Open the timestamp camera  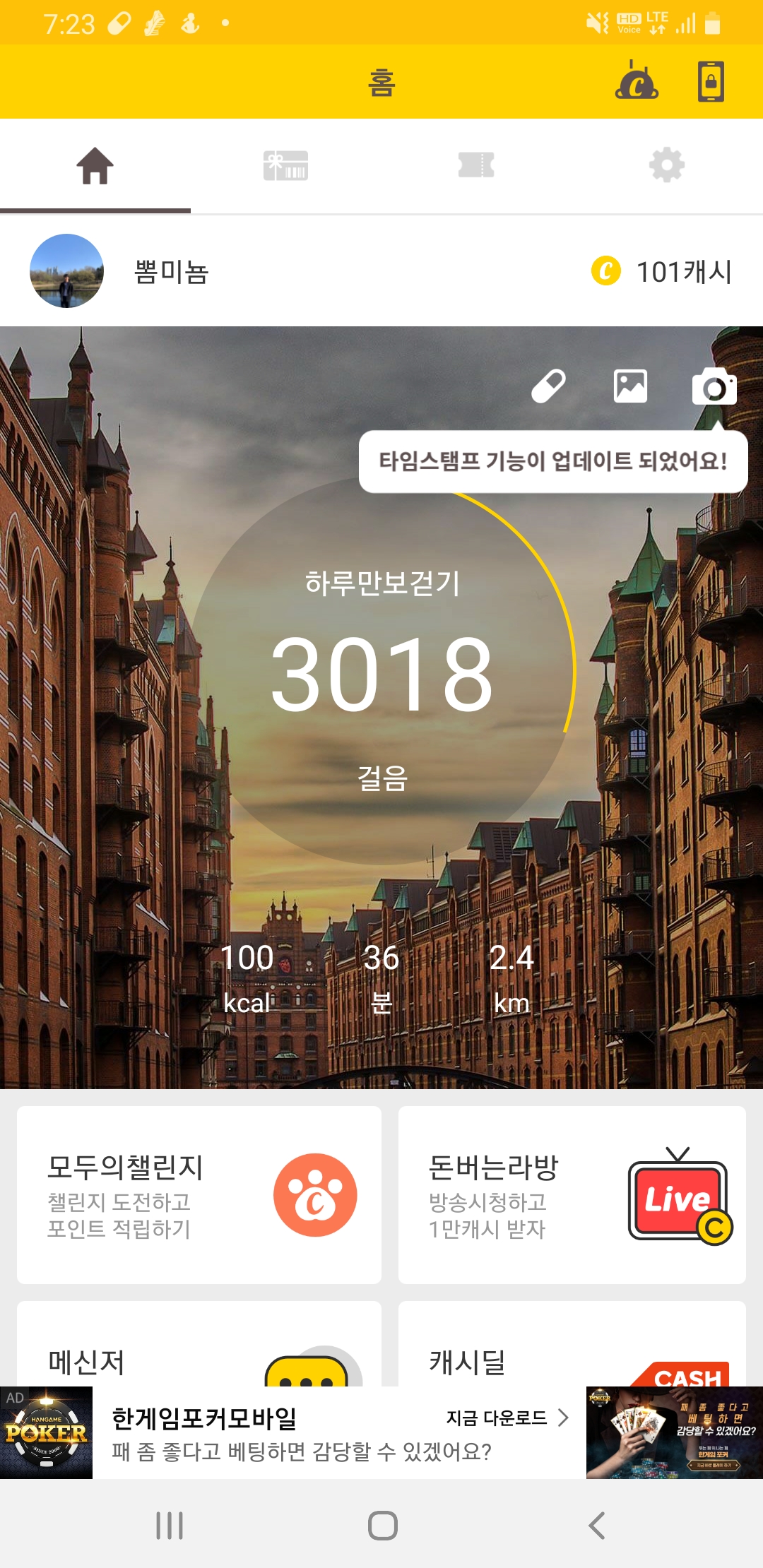[714, 386]
